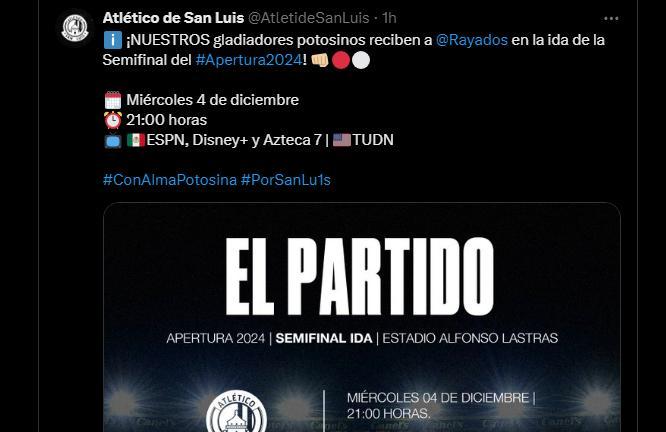Open Atlético de San Luis account name
666x432 pixels.
click(x=171, y=18)
